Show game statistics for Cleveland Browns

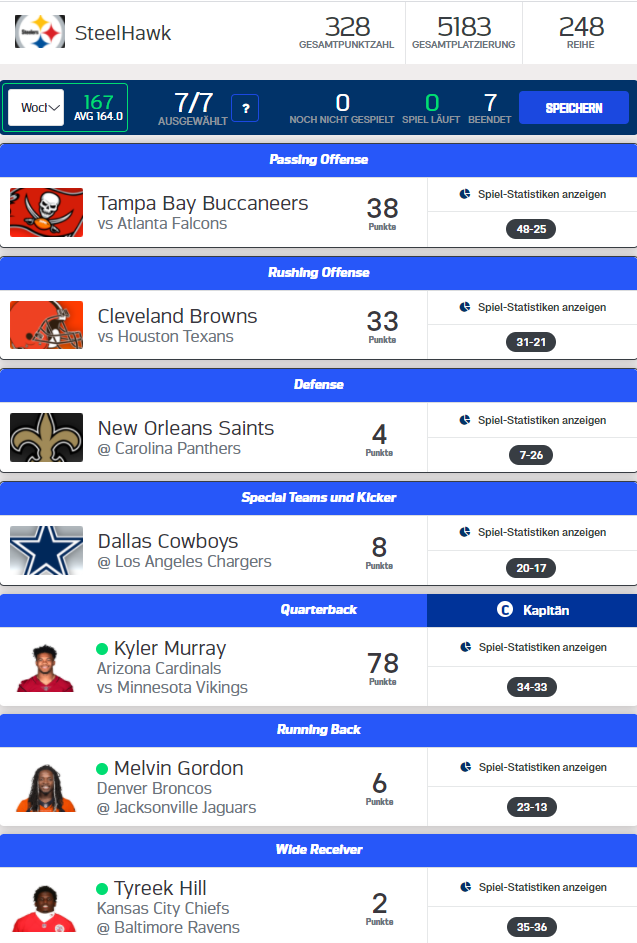[x=532, y=307]
